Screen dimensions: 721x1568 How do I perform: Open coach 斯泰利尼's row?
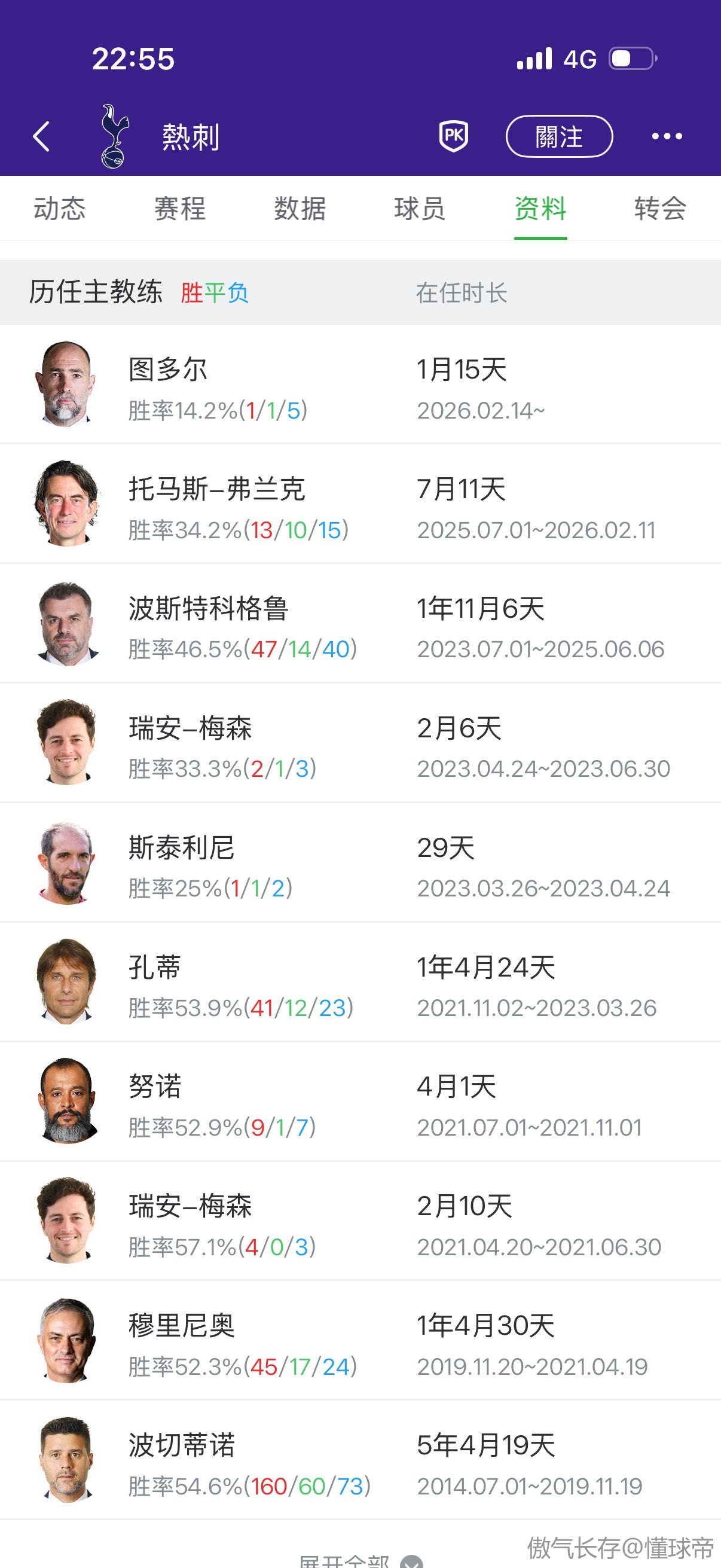pyautogui.click(x=360, y=863)
